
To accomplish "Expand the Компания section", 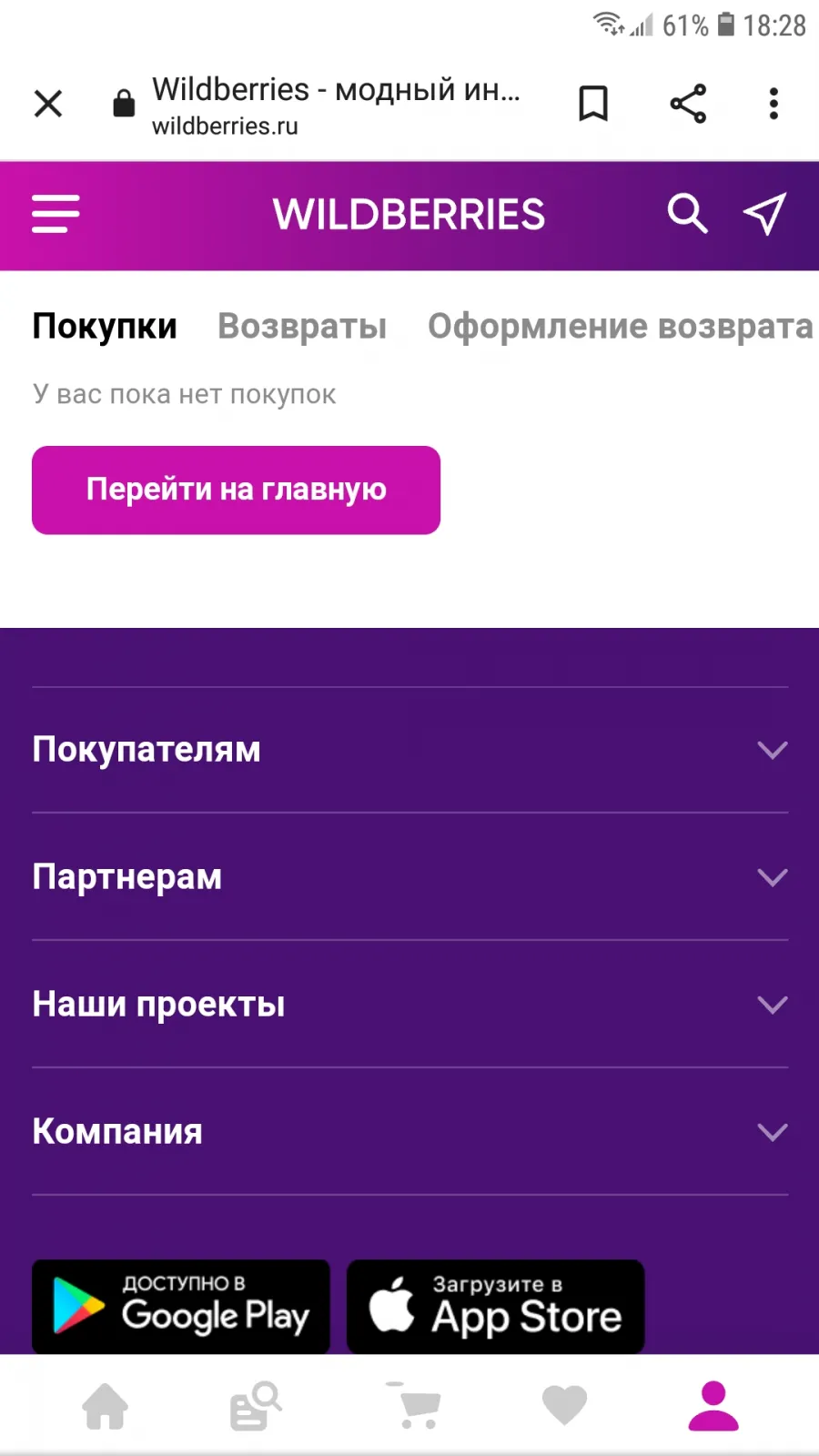I will tap(409, 1132).
